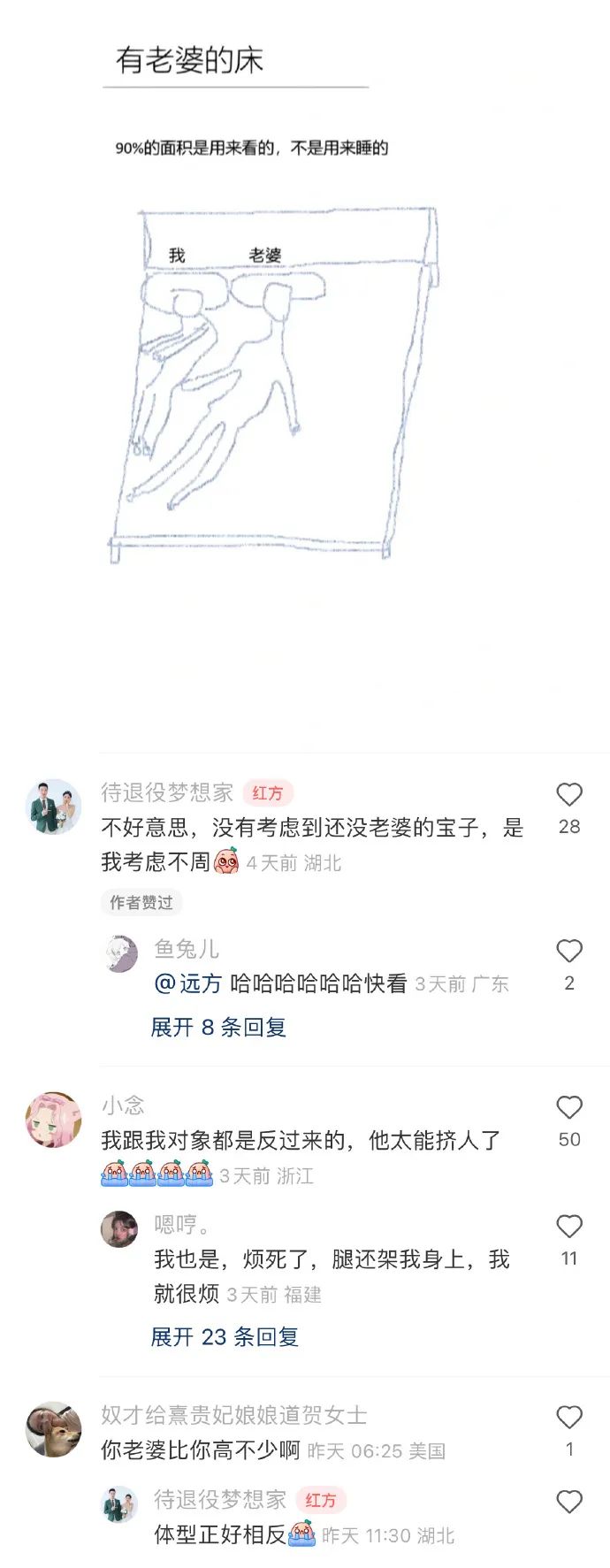Open the @远方 mention link
610x1568 pixels.
[x=187, y=983]
